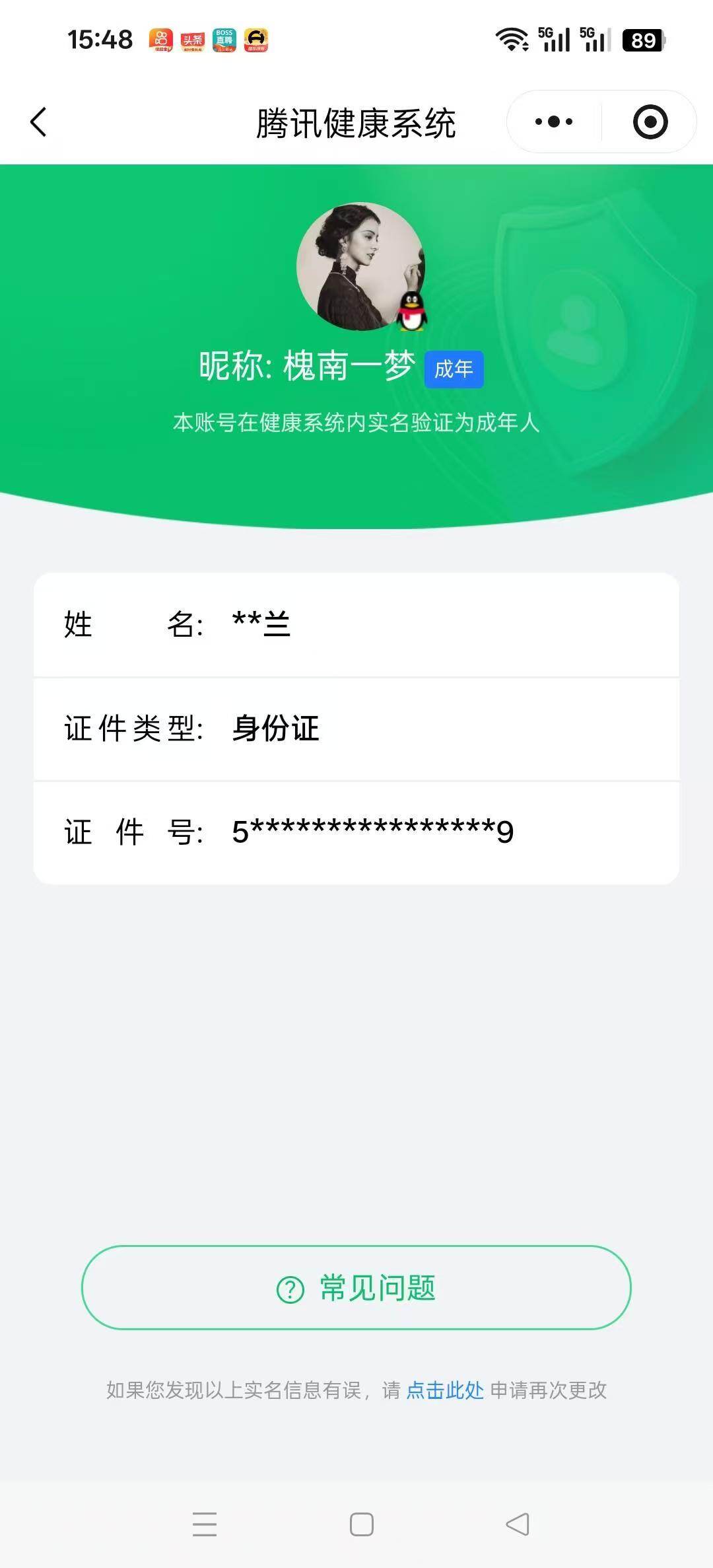
Task: Tap the 头条 notification icon in the status bar
Action: pyautogui.click(x=191, y=40)
